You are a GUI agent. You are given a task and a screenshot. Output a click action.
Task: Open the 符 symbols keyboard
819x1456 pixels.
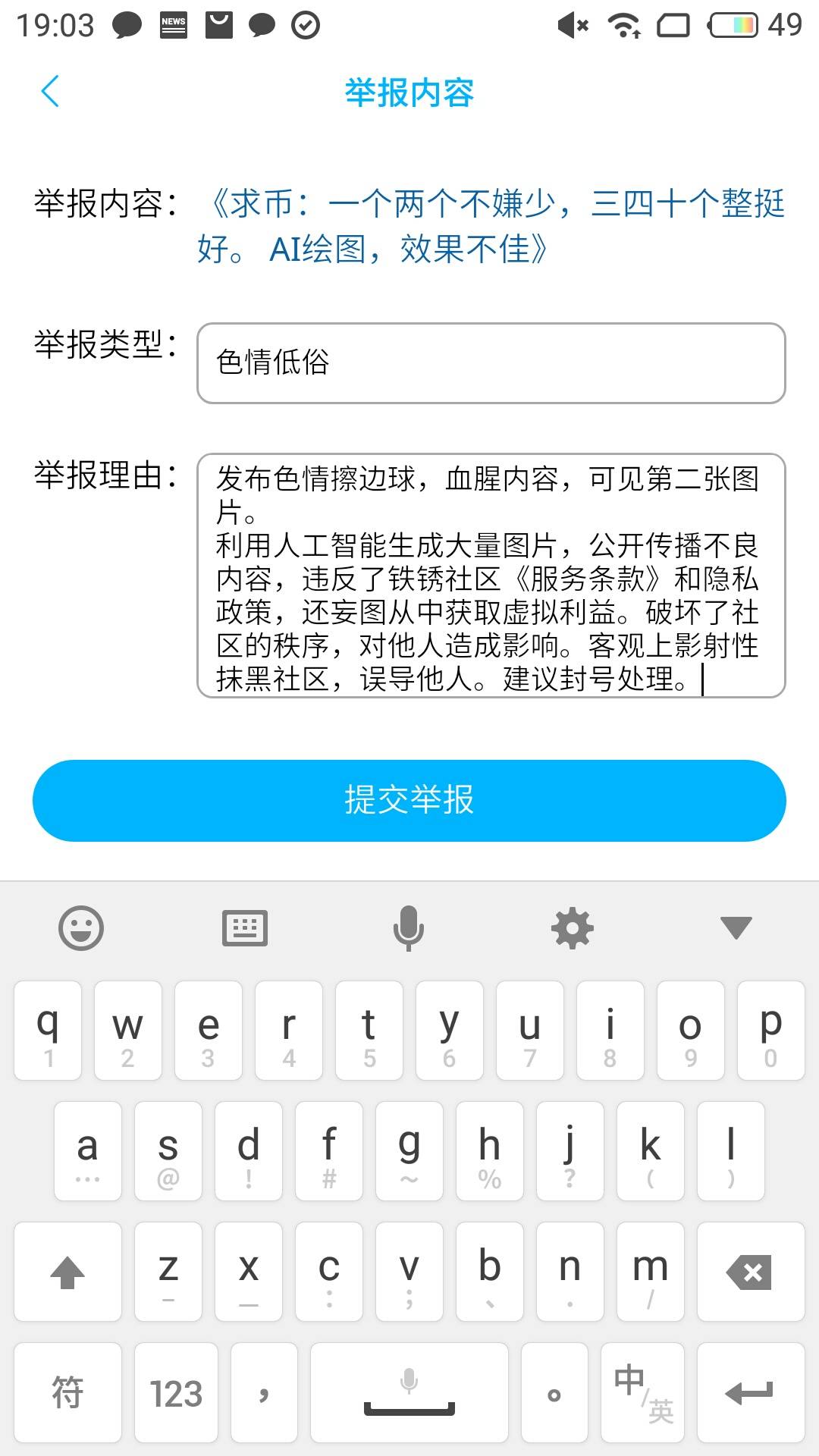coord(67,1393)
